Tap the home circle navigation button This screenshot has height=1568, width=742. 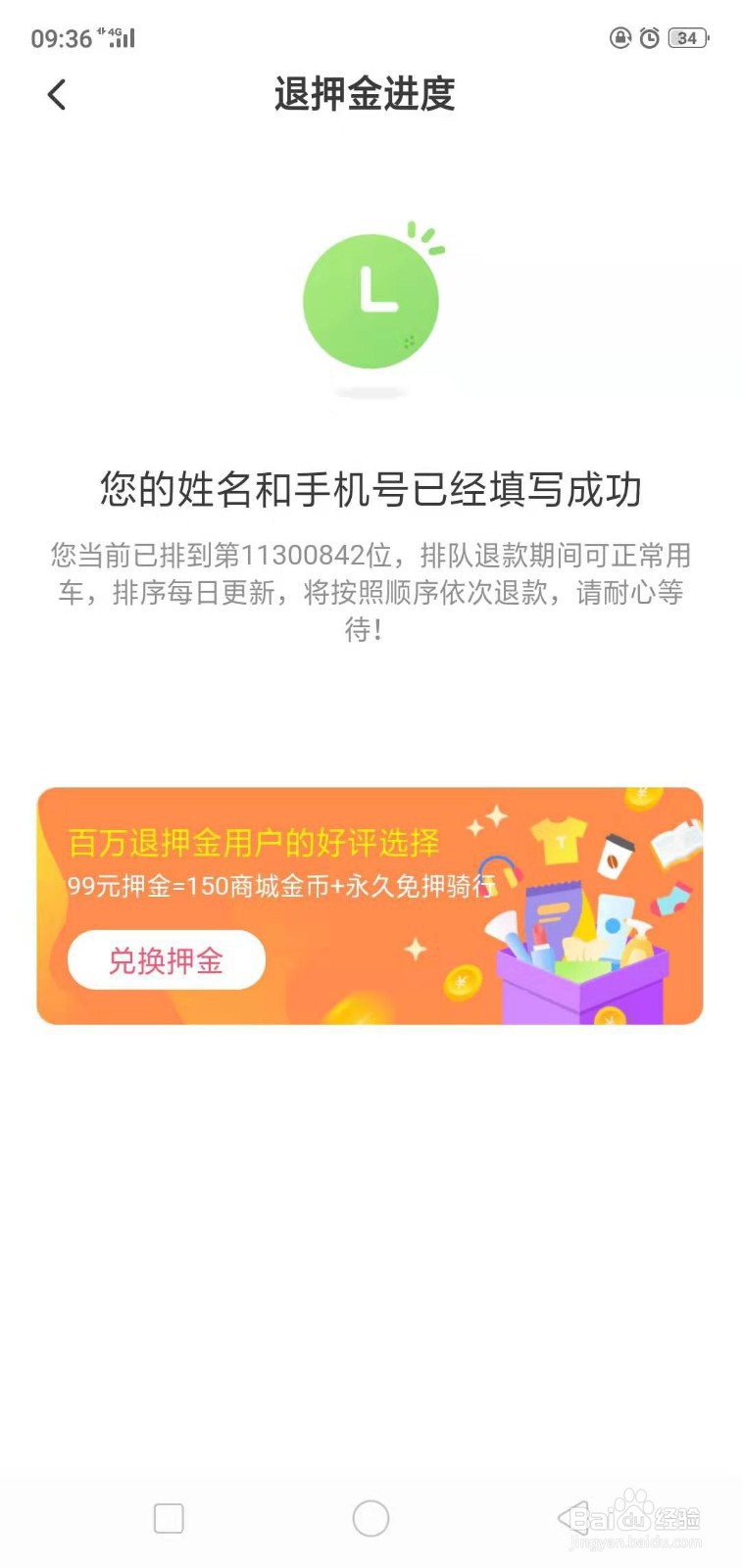[x=371, y=1516]
